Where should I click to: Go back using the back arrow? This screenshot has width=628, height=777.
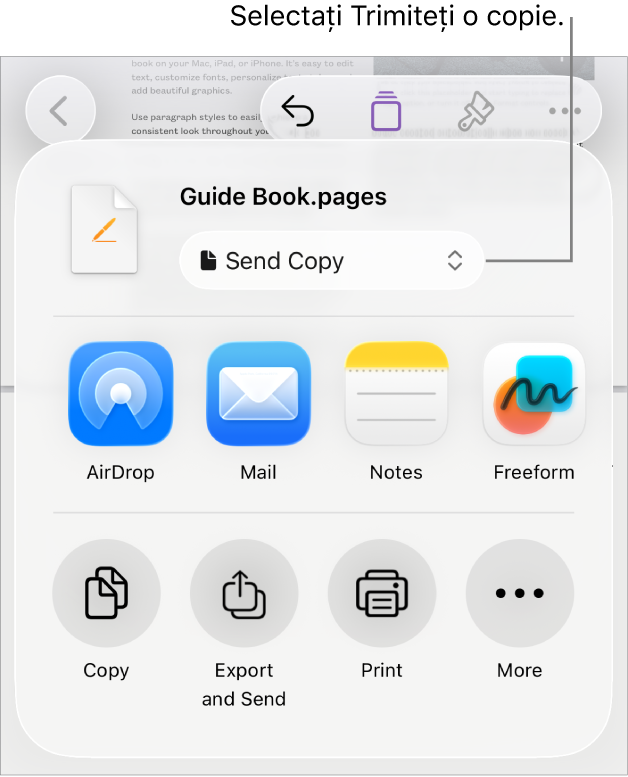coord(60,111)
